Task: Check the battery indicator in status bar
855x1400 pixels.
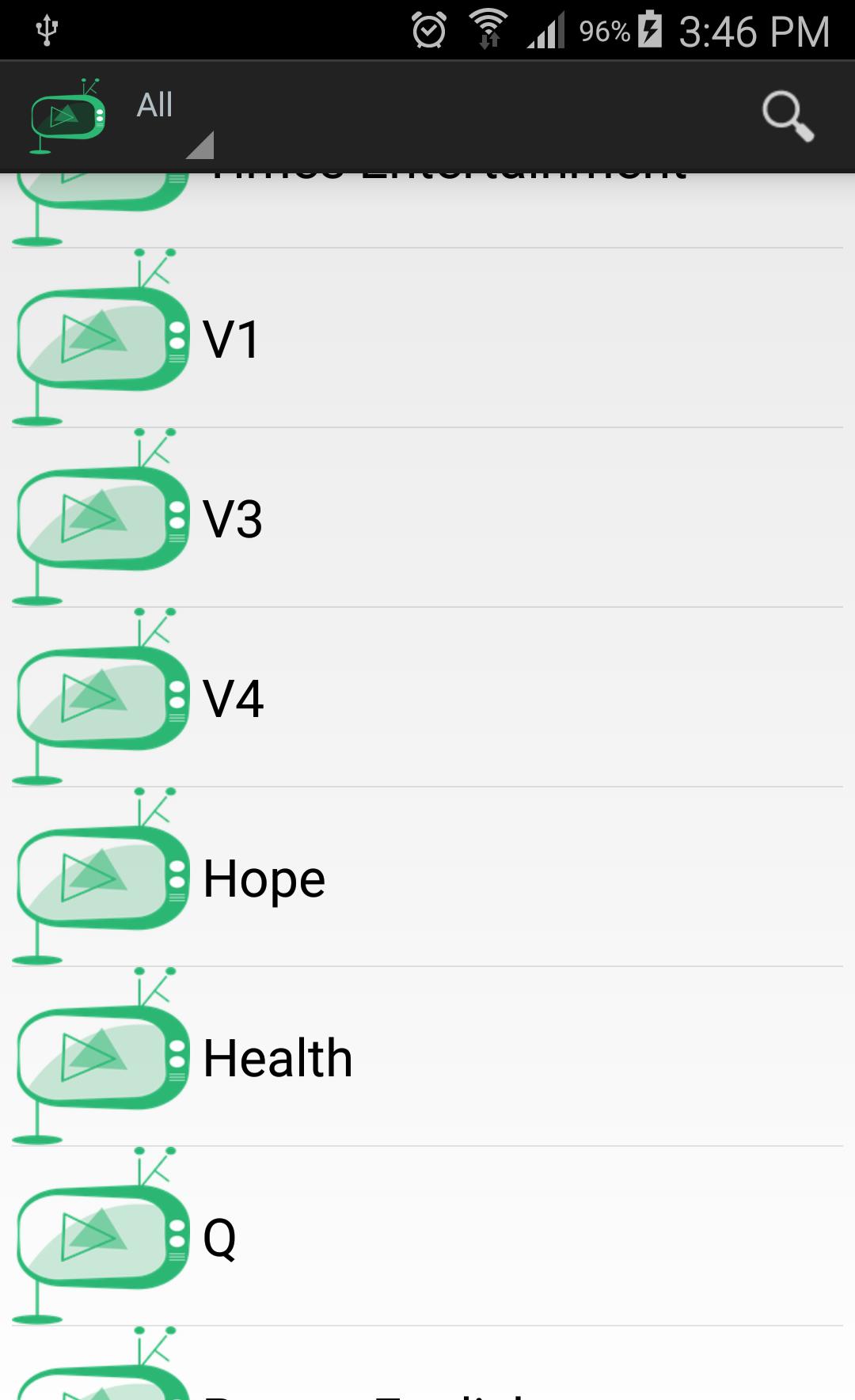Action: tap(651, 30)
